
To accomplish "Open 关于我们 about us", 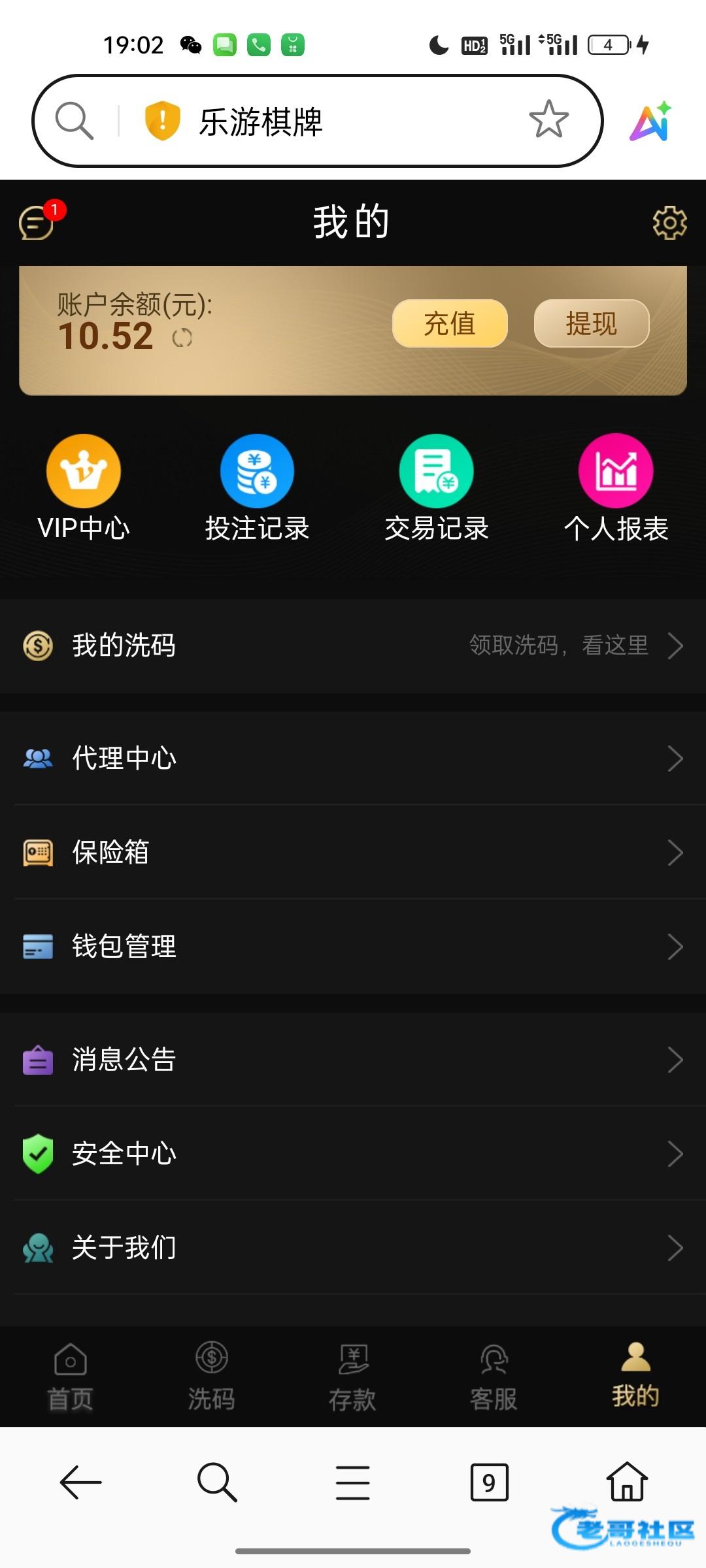I will coord(353,1247).
